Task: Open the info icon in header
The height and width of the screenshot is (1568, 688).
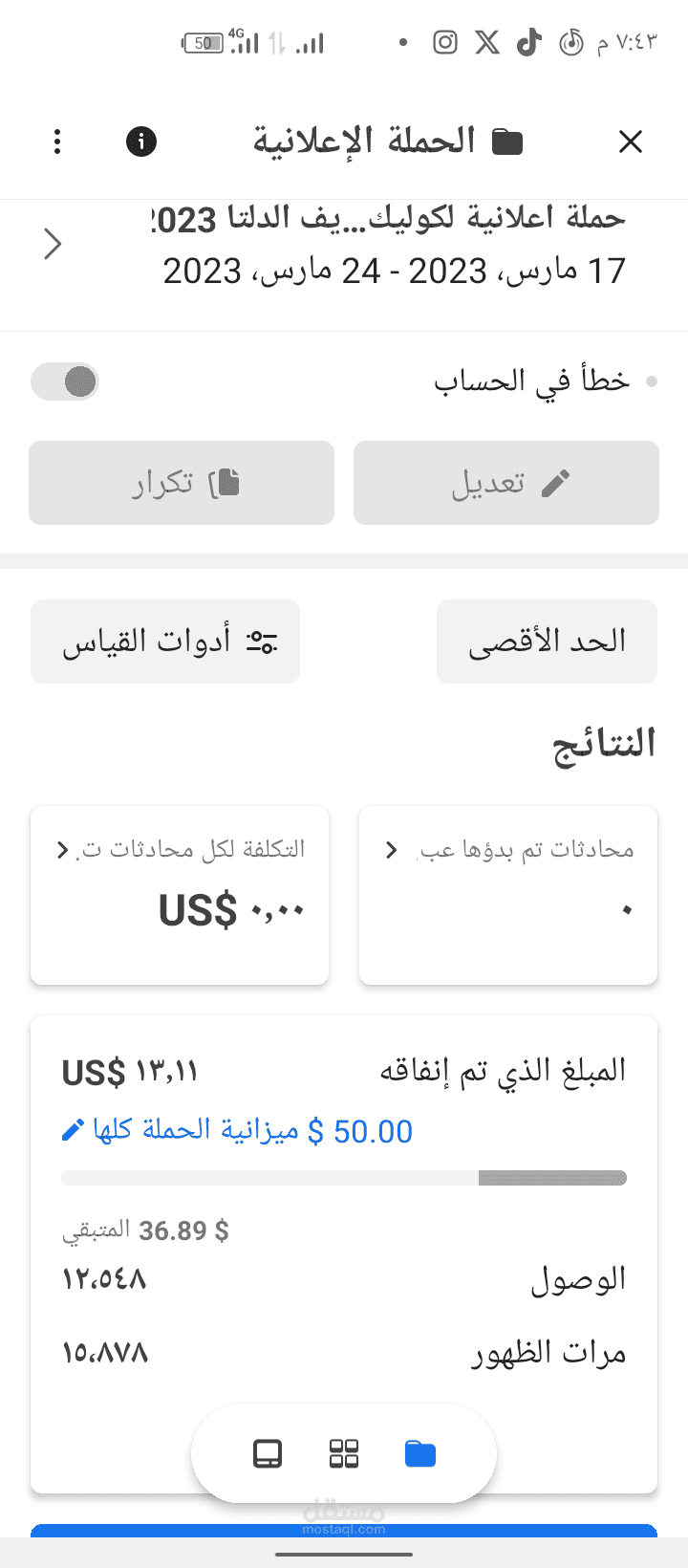Action: pos(141,142)
